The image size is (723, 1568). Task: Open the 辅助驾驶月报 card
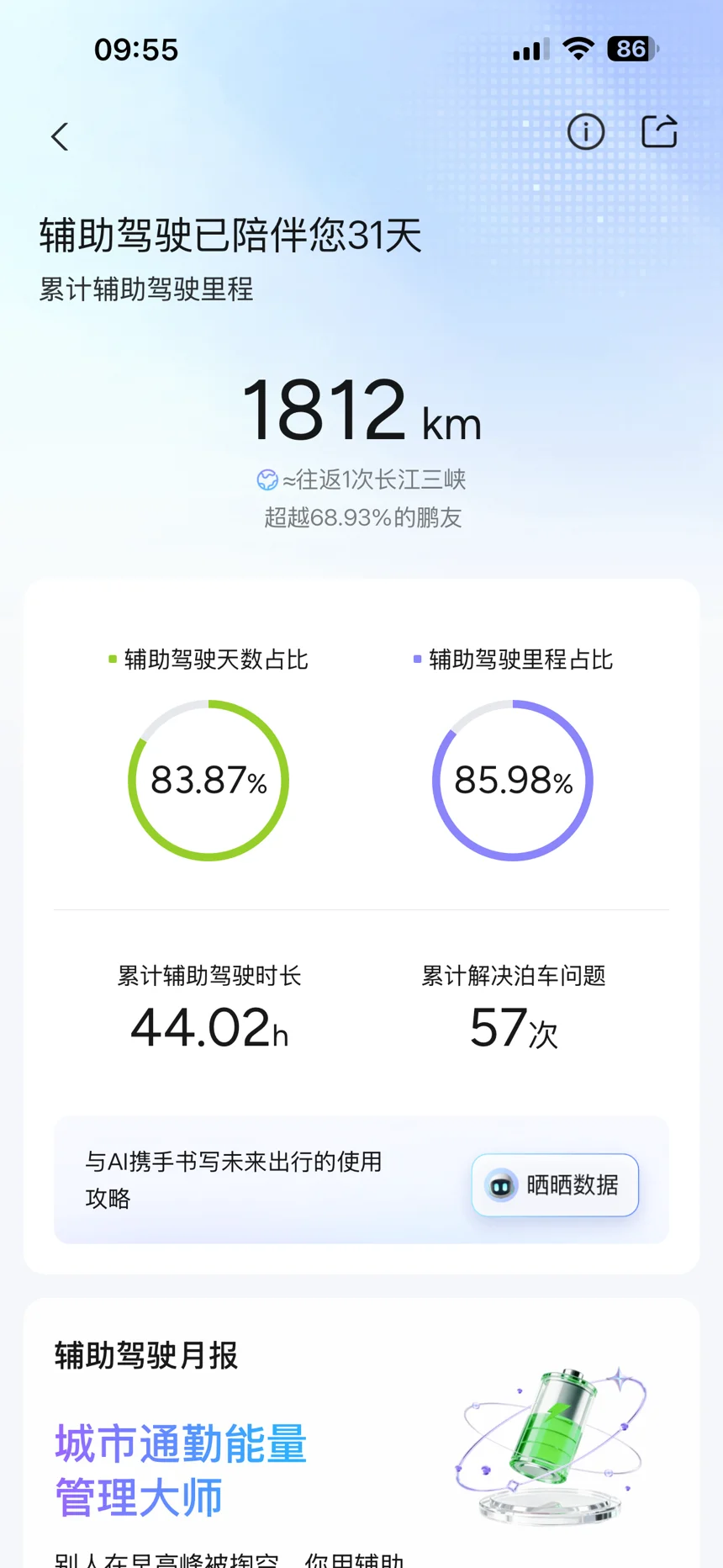tap(361, 1433)
